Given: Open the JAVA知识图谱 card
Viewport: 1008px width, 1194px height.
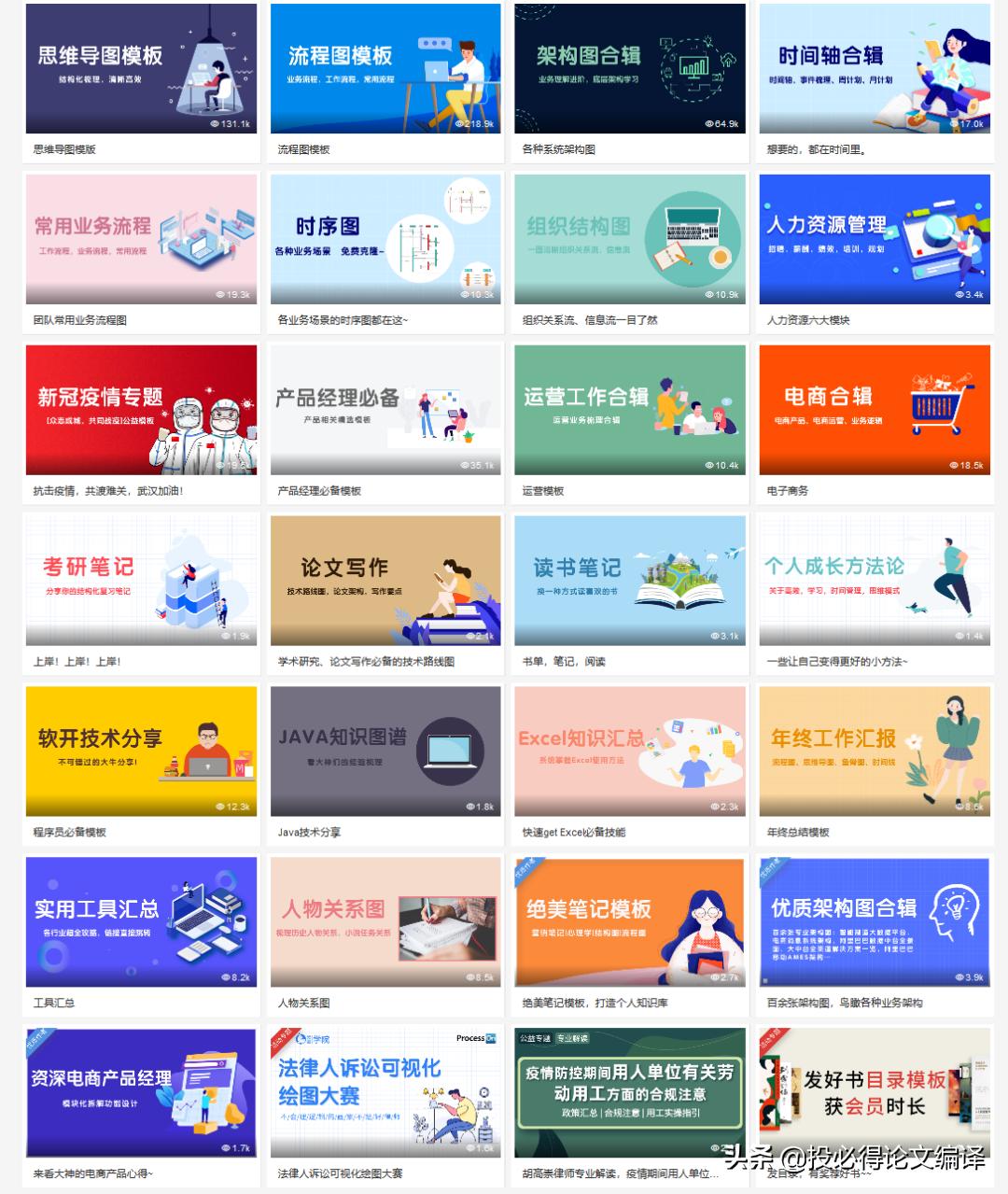Looking at the screenshot, I should pyautogui.click(x=385, y=752).
